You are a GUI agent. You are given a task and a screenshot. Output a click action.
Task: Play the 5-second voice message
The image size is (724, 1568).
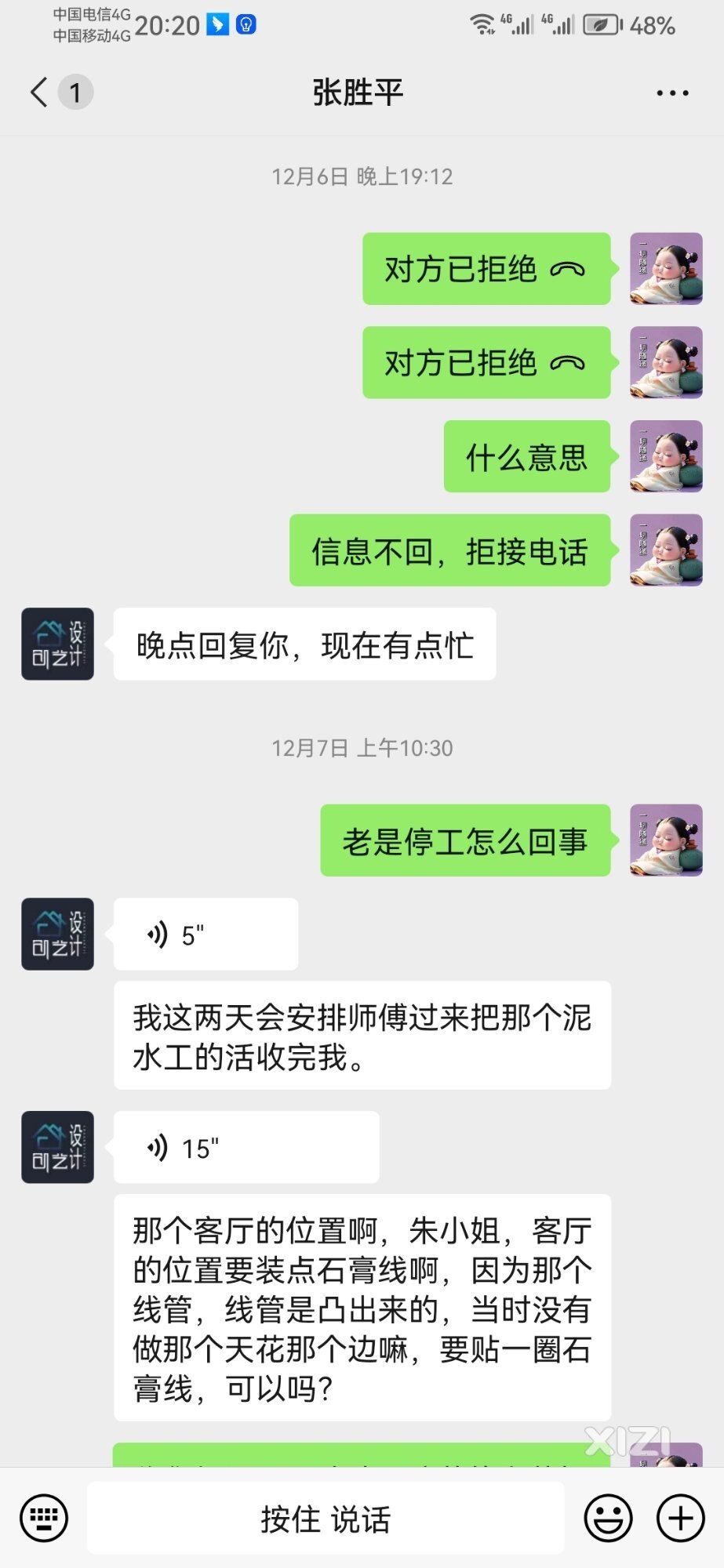(x=206, y=935)
